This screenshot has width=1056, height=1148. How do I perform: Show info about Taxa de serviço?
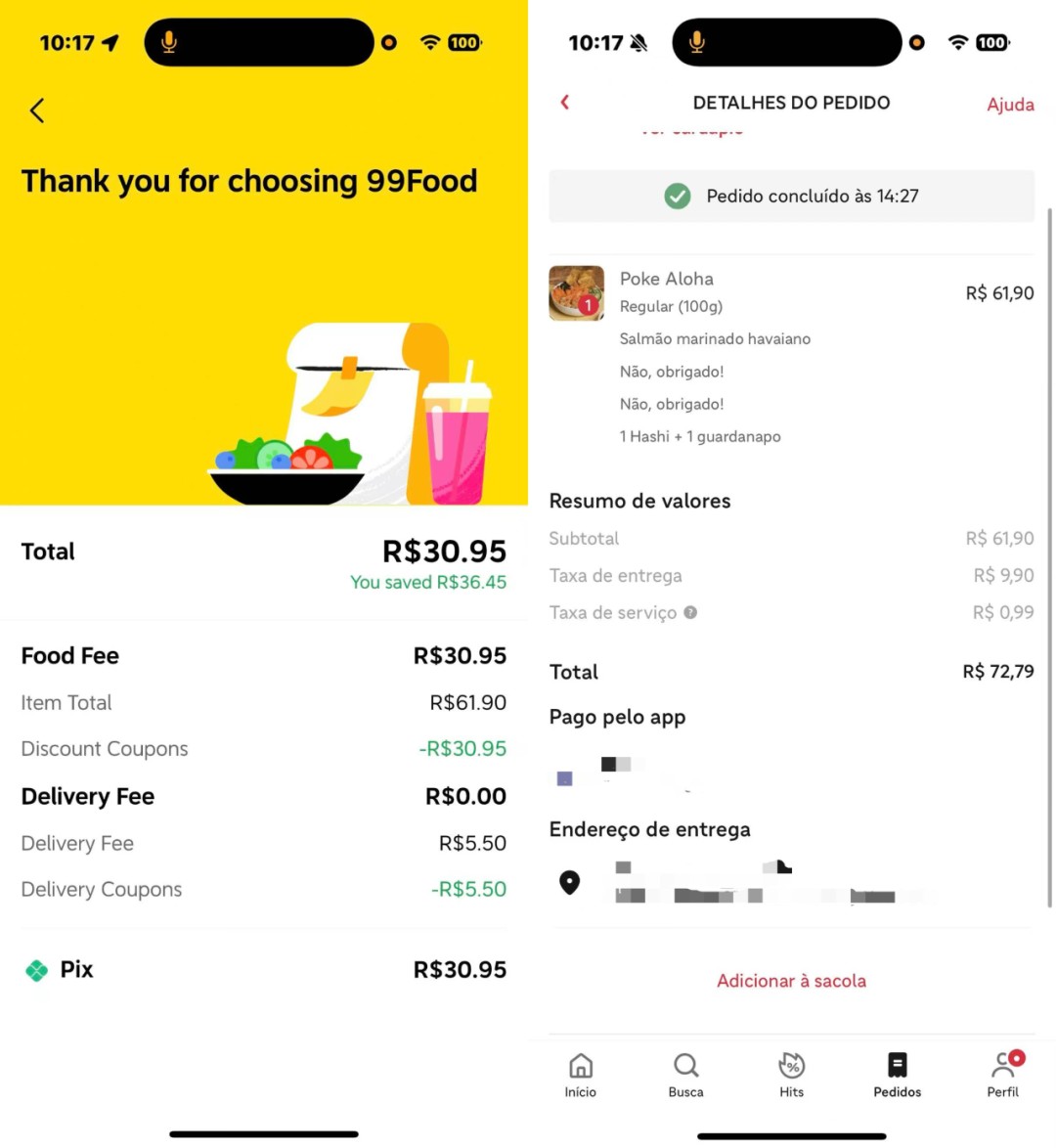pyautogui.click(x=690, y=613)
